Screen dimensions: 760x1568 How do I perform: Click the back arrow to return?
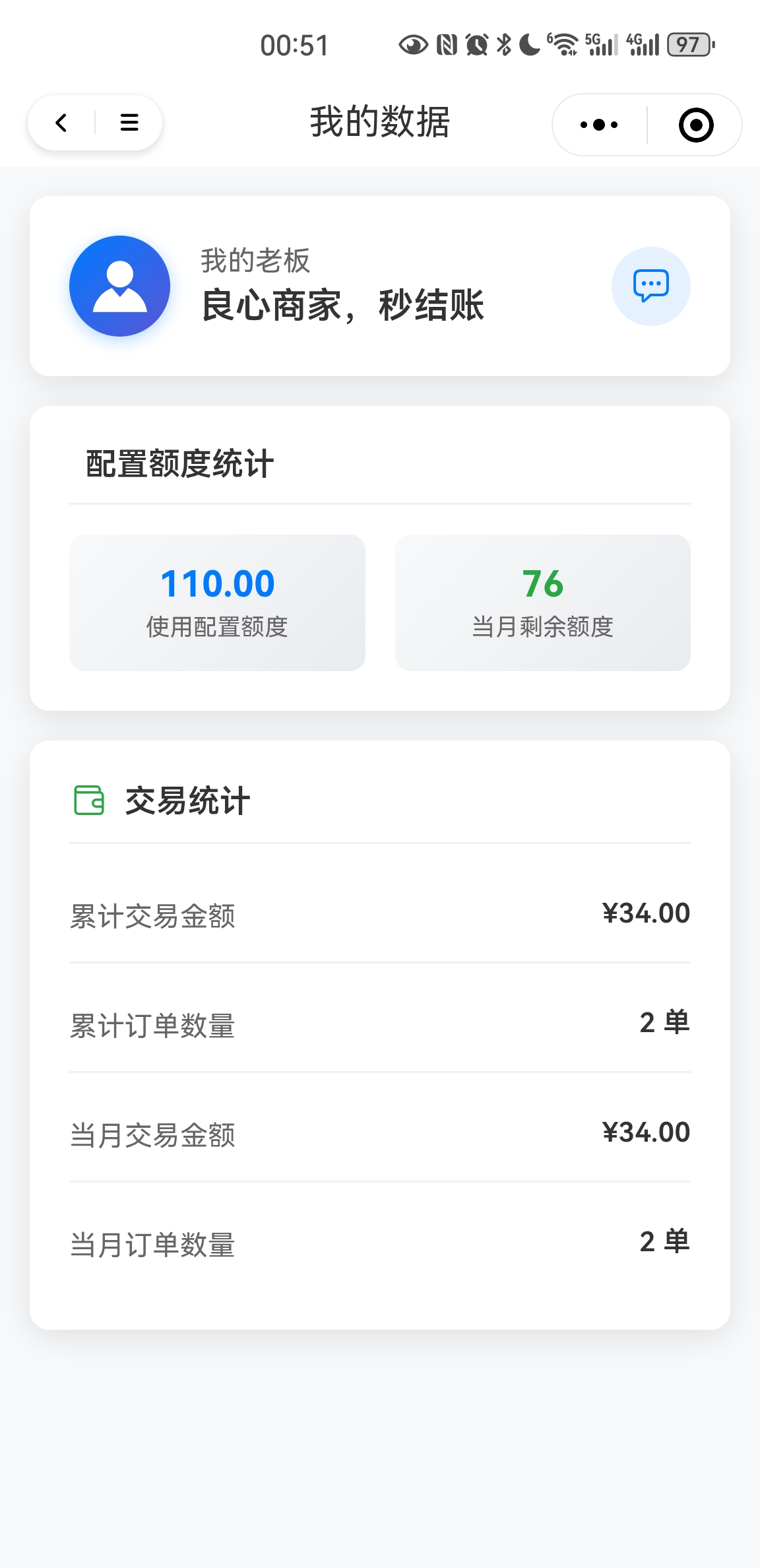click(61, 123)
